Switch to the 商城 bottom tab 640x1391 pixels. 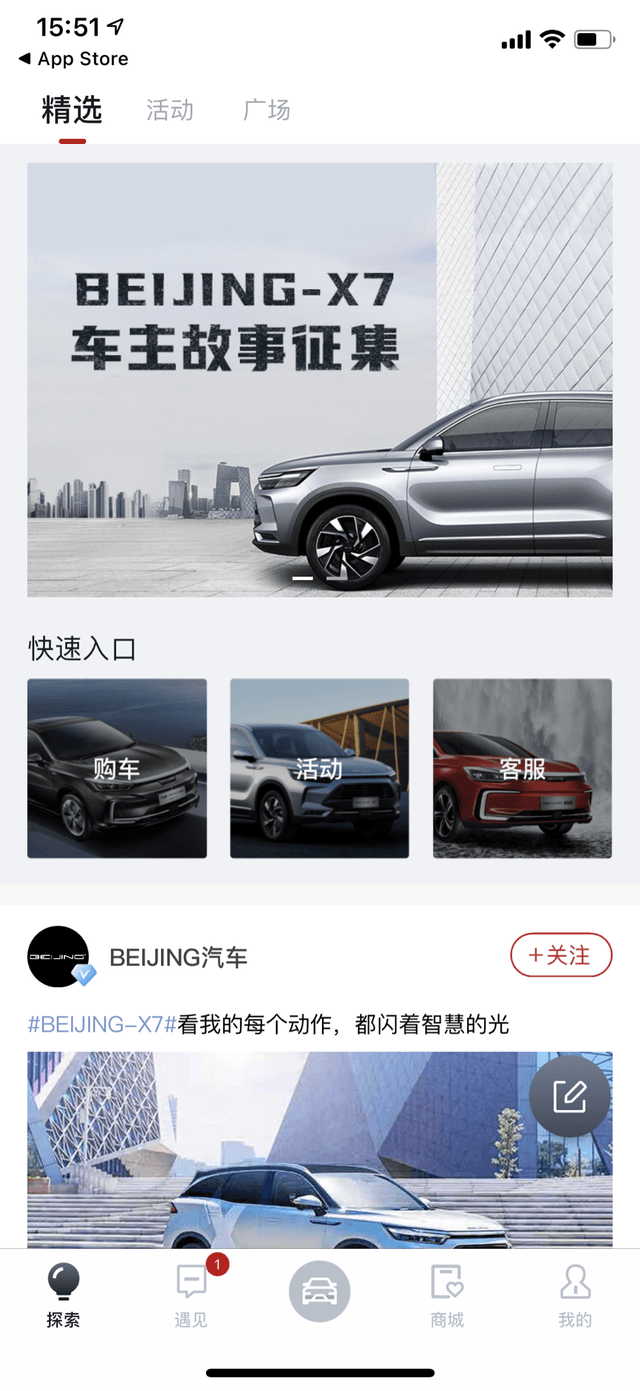[x=447, y=1295]
